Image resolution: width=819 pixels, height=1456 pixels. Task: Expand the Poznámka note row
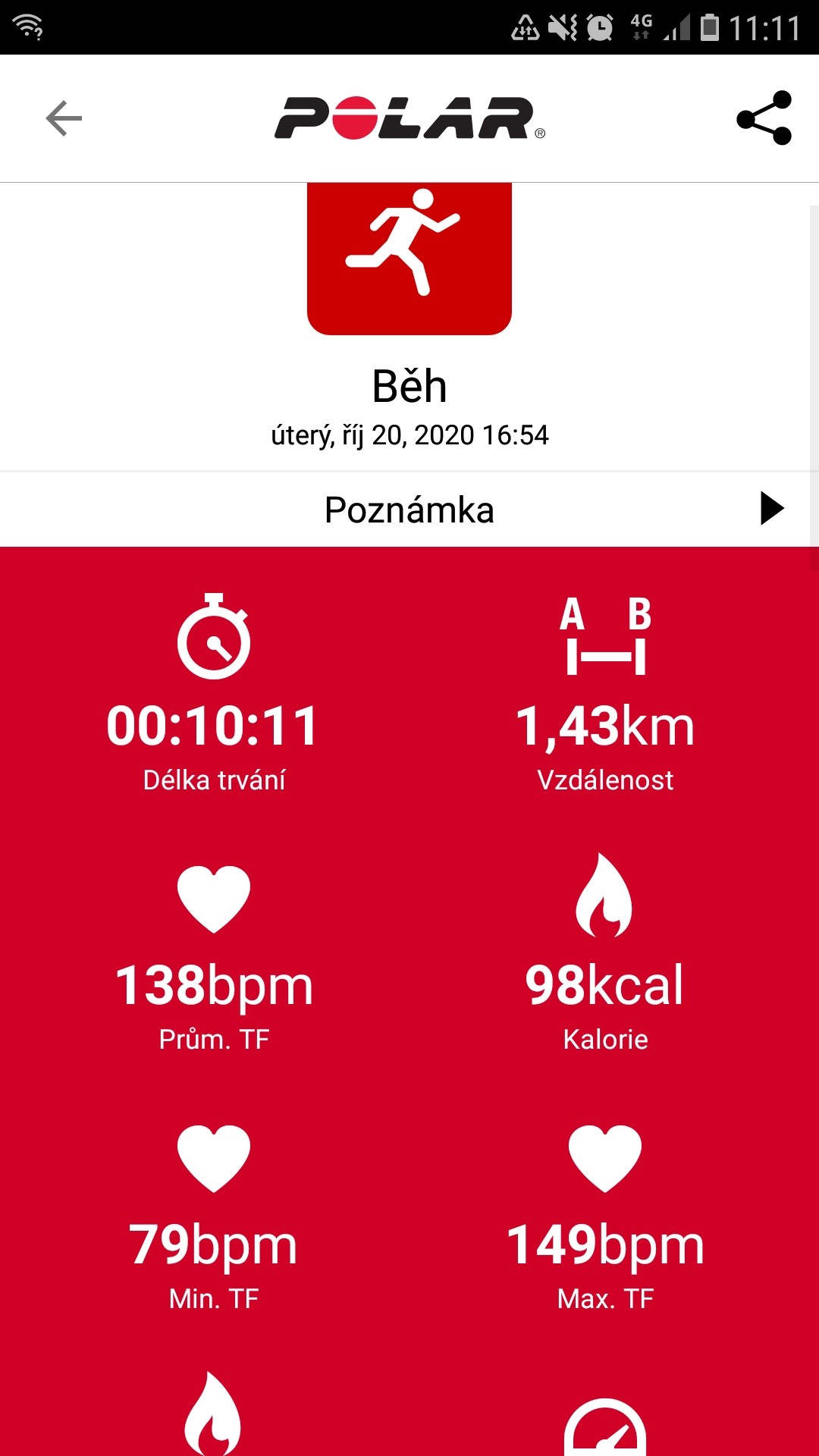409,509
